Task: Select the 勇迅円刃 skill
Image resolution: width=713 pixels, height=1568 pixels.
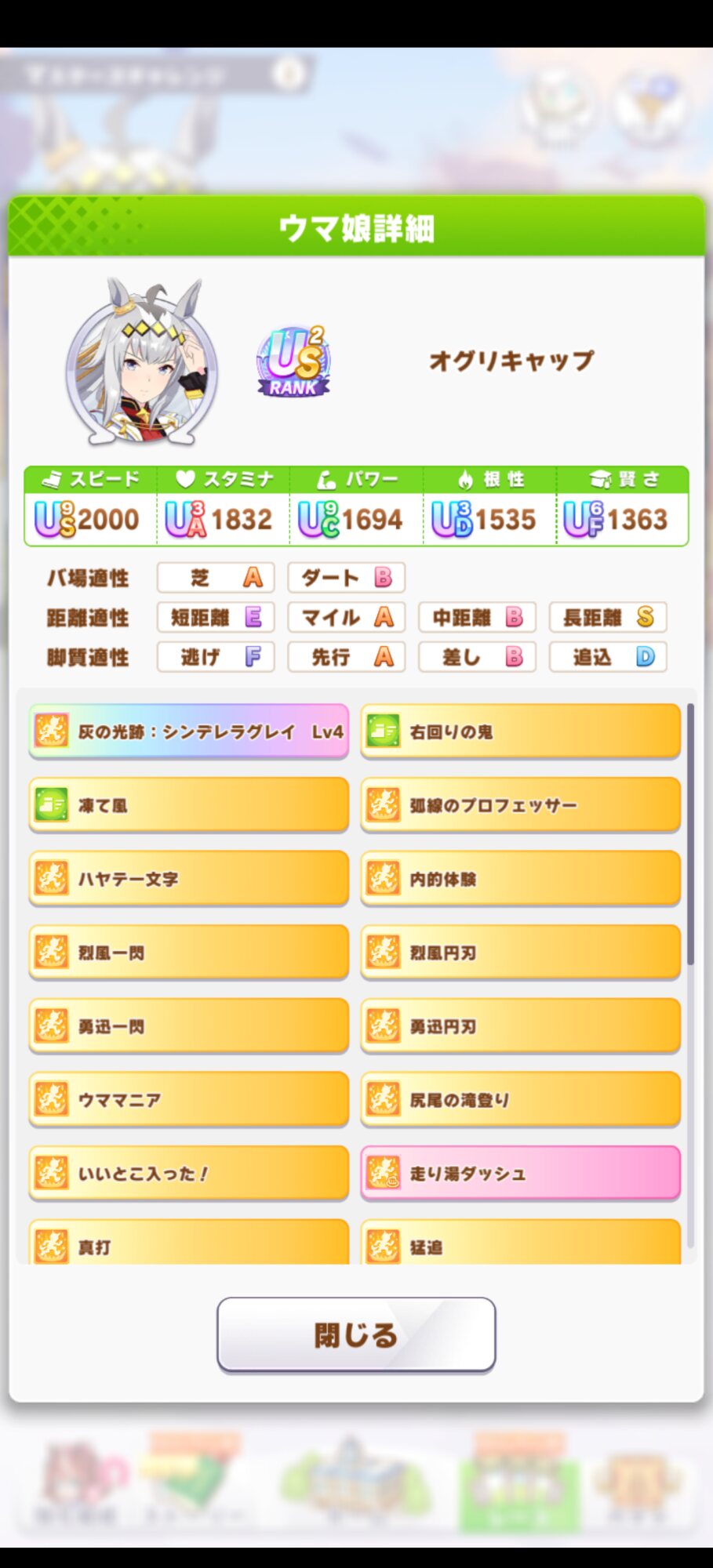Action: pyautogui.click(x=520, y=1026)
